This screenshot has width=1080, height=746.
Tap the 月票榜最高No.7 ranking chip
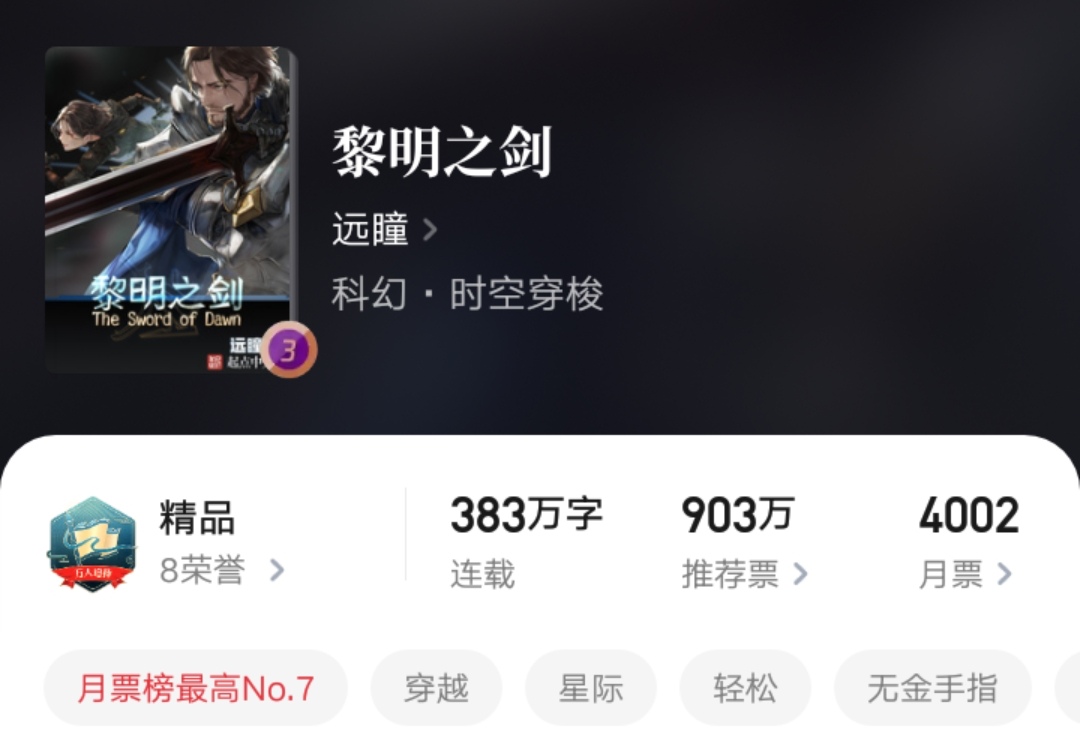point(196,688)
